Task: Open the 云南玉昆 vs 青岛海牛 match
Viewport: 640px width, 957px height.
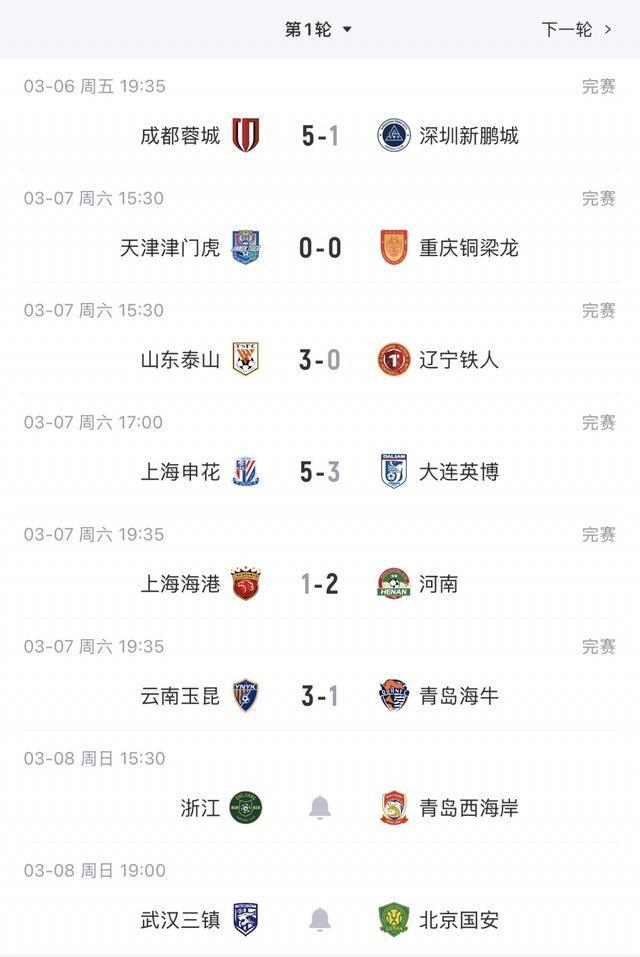Action: click(x=320, y=695)
